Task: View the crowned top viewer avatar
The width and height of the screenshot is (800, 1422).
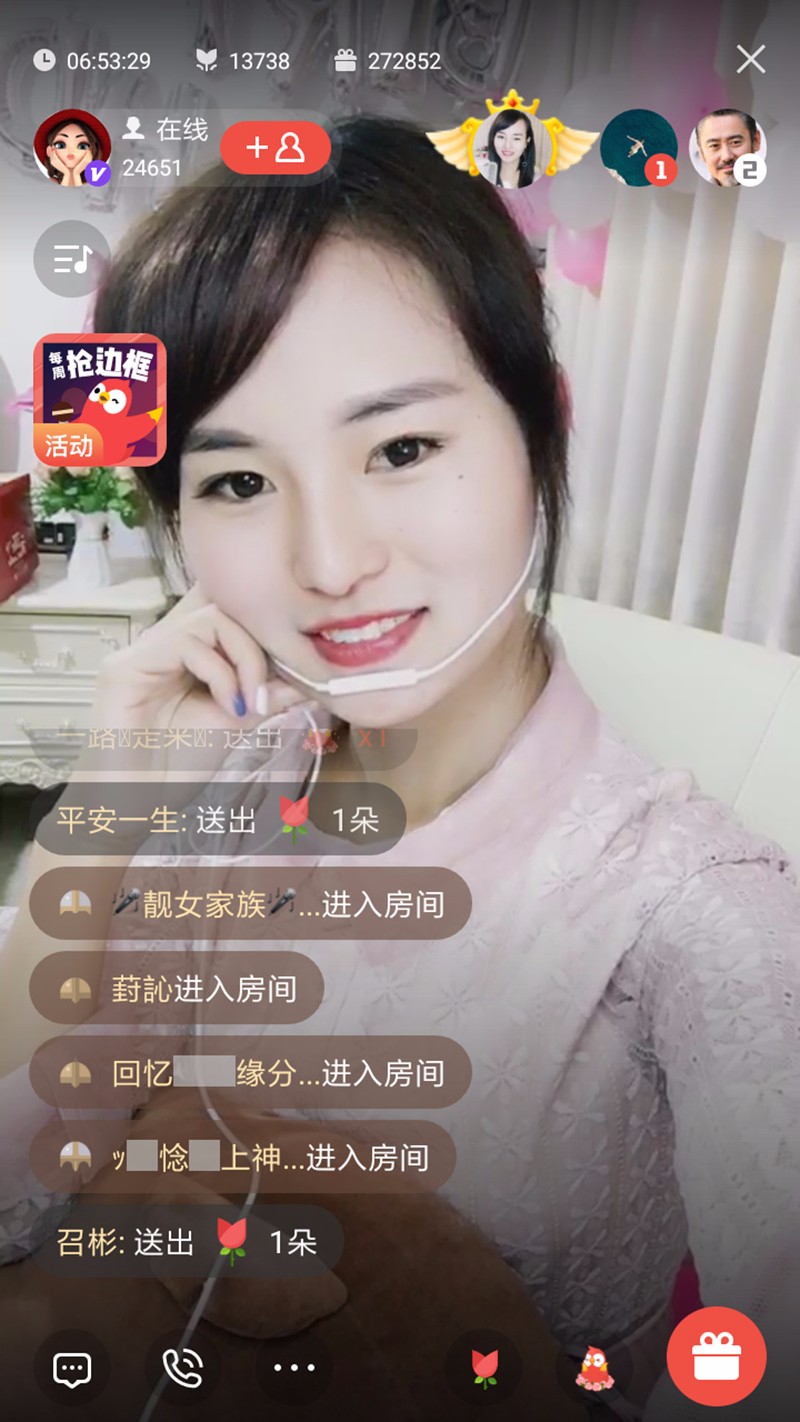Action: coord(511,148)
